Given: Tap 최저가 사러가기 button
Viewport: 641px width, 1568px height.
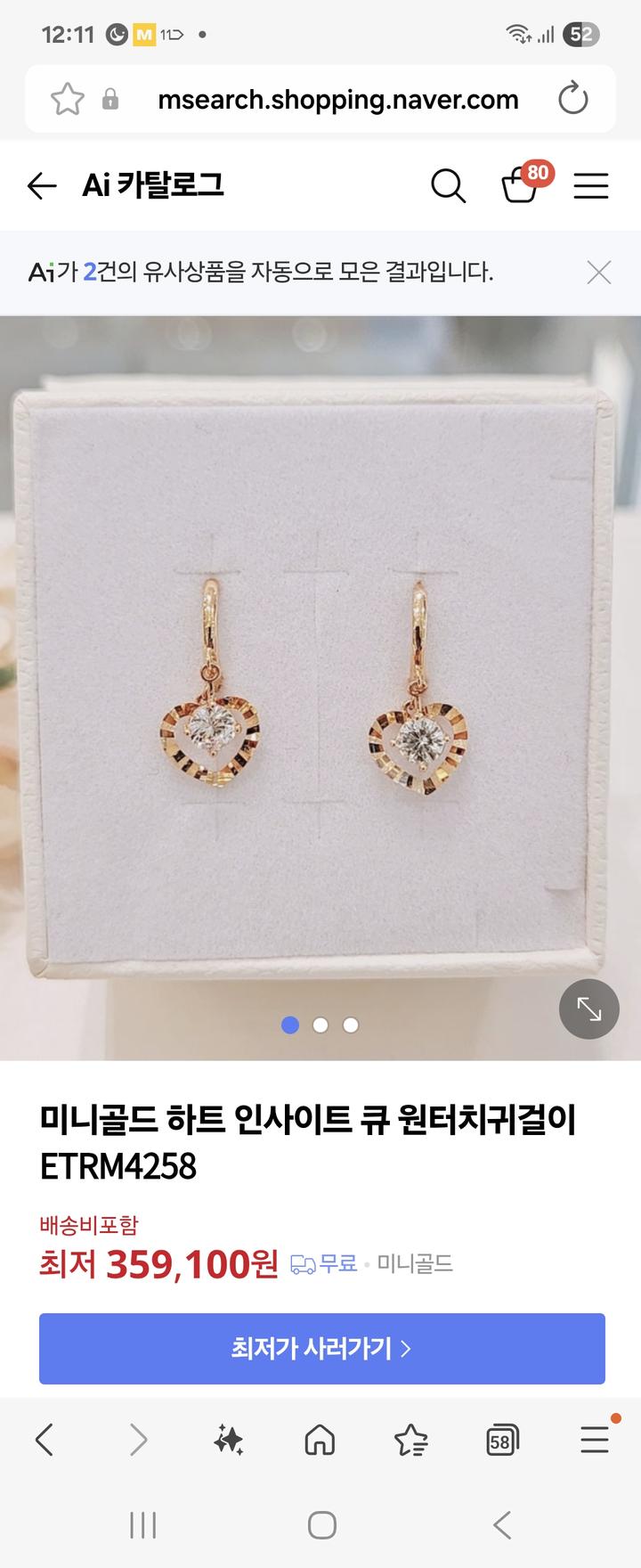Looking at the screenshot, I should coord(321,1348).
